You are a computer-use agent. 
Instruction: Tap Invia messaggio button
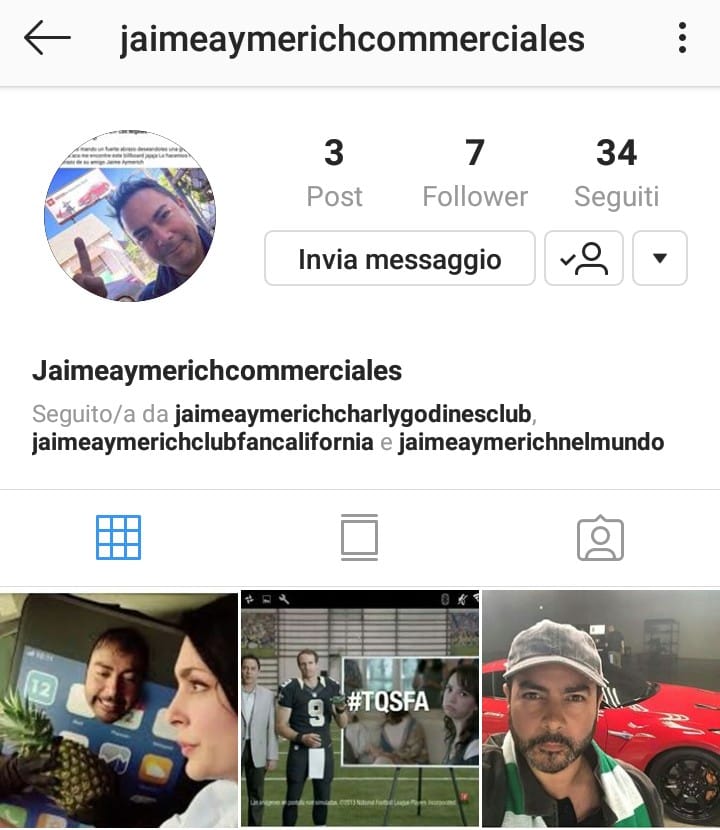point(400,259)
